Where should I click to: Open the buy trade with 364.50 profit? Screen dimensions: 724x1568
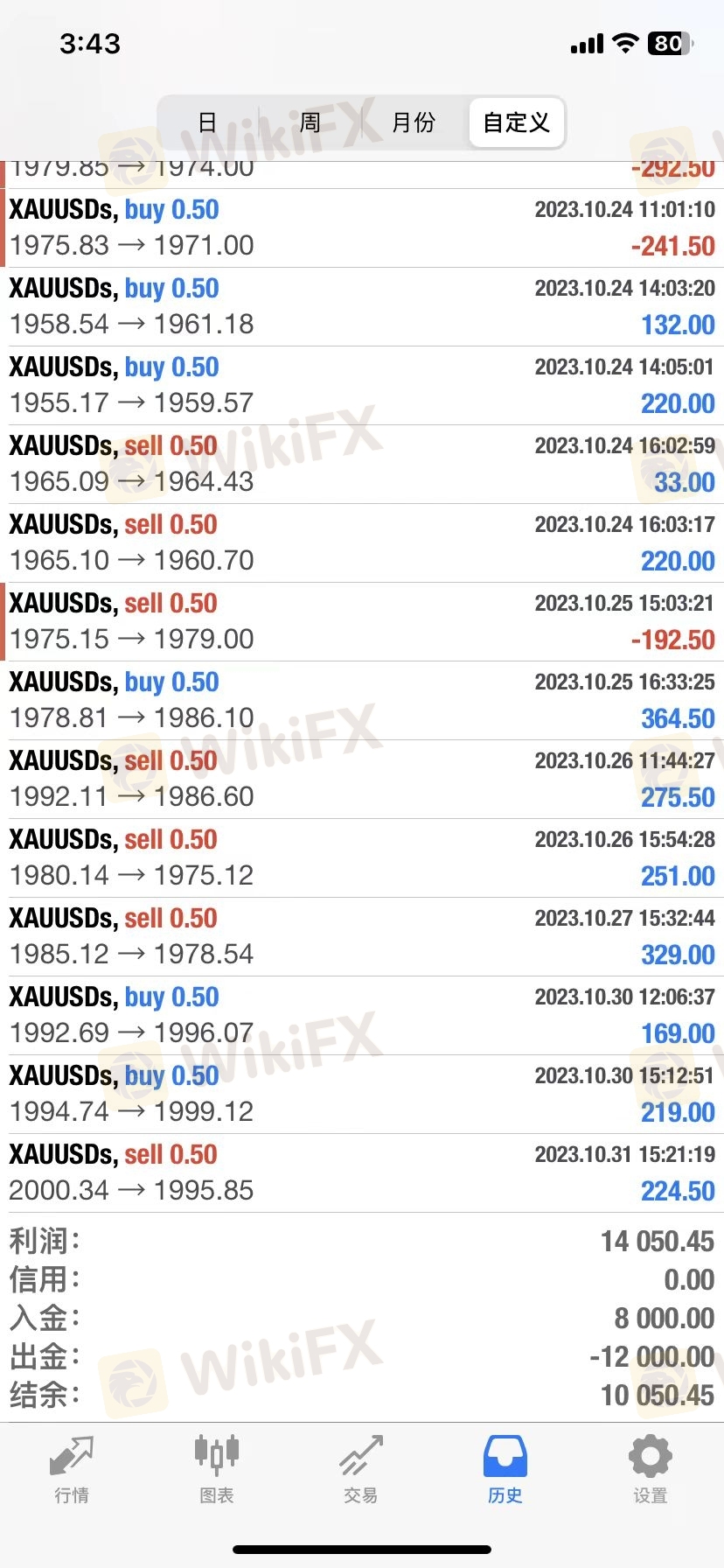click(362, 701)
